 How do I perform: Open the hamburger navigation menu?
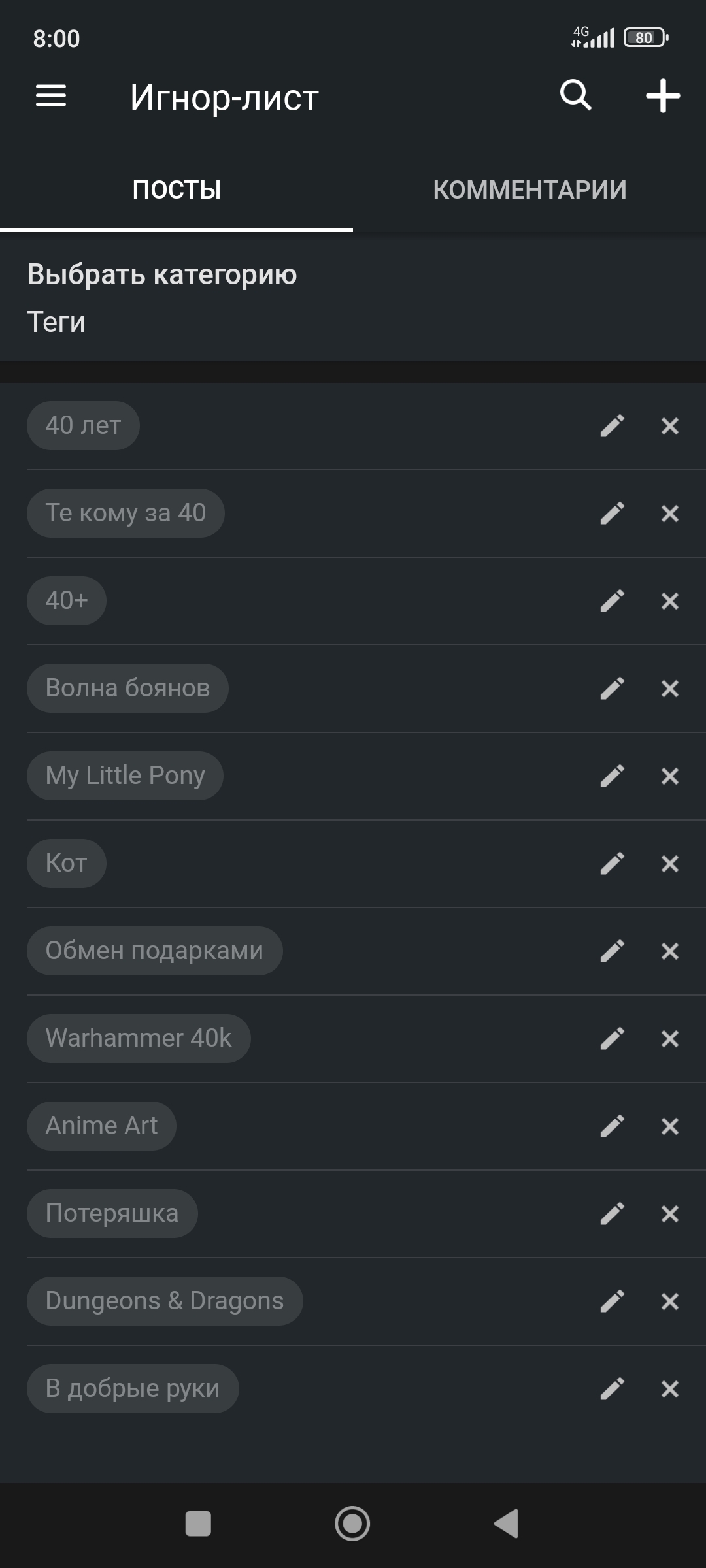tap(51, 96)
